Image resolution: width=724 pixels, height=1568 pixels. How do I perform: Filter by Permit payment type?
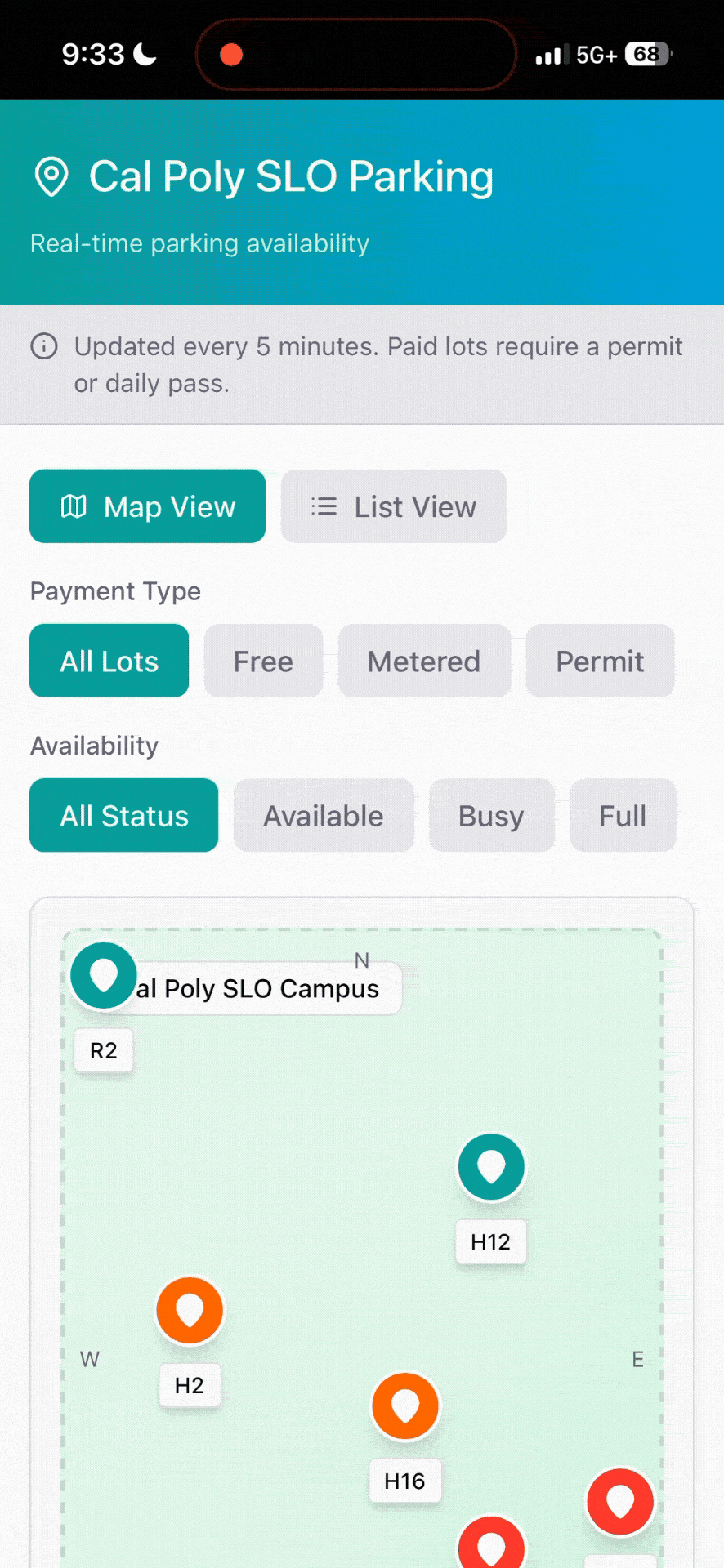(x=600, y=661)
